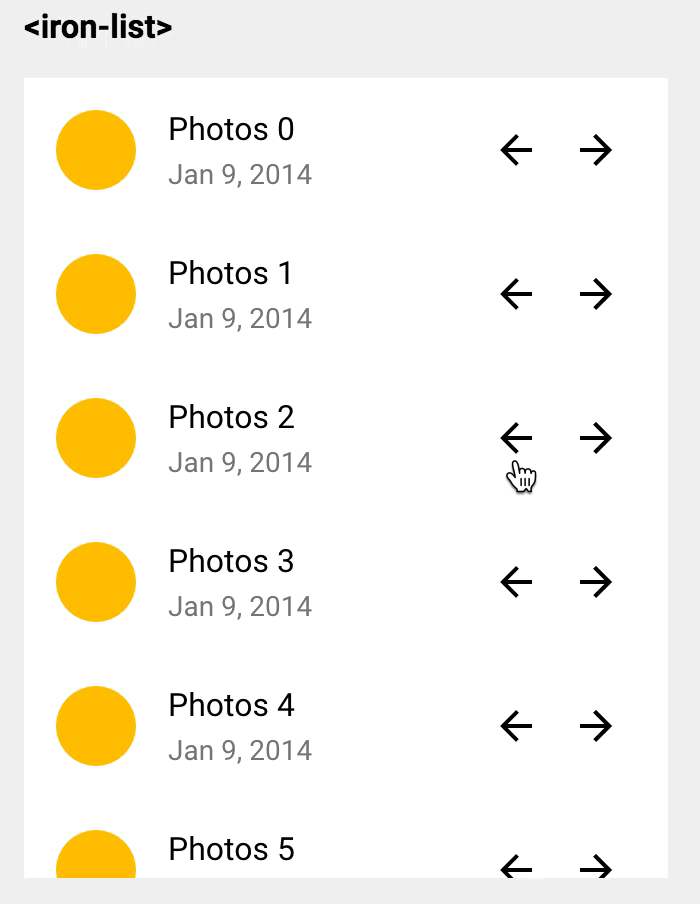Click the right arrow on Photos 1
Screen dimensions: 700x904
click(x=596, y=294)
